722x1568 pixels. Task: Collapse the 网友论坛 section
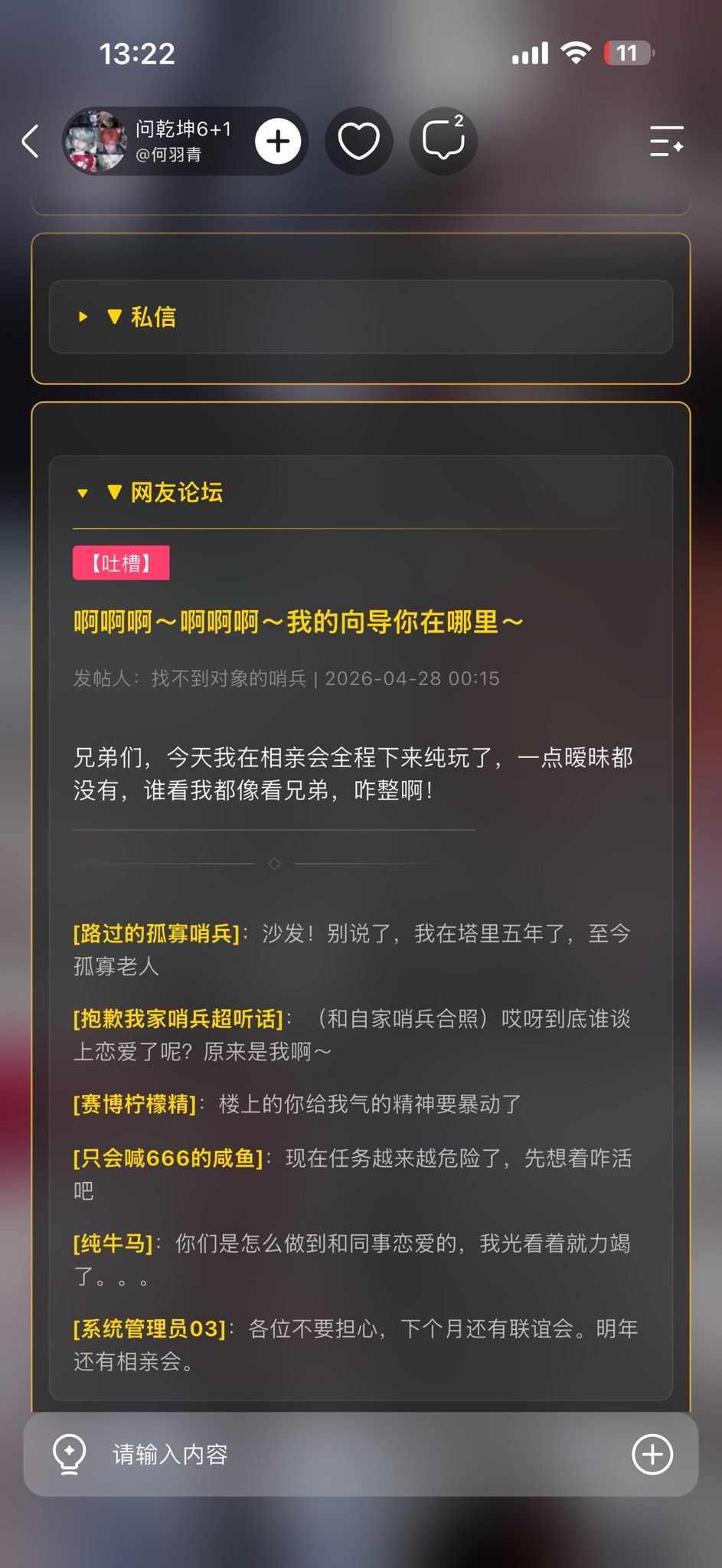[149, 492]
